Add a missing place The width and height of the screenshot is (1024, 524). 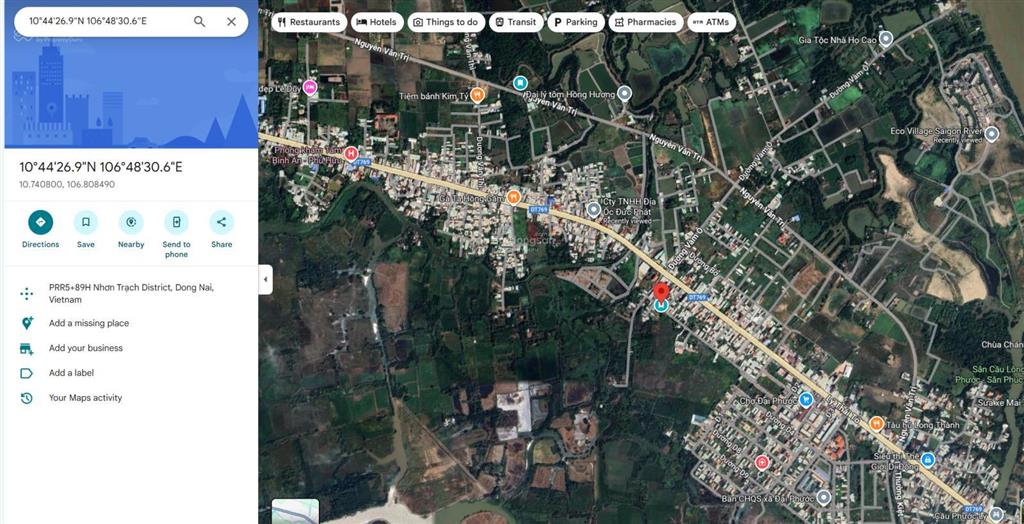click(88, 323)
